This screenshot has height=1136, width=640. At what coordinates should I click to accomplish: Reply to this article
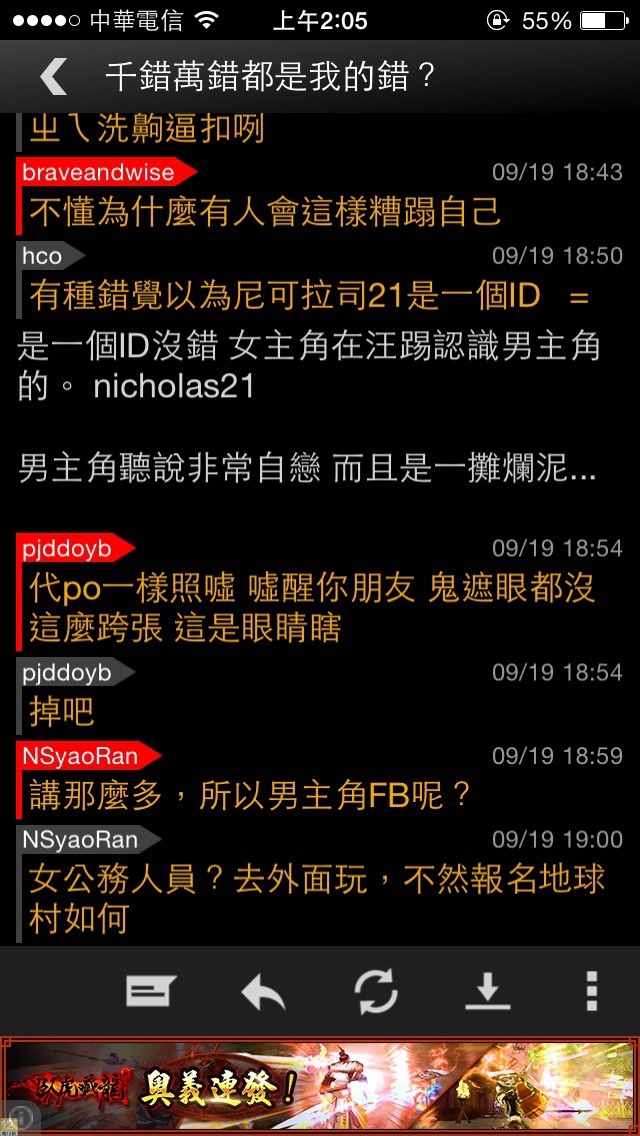tap(263, 991)
